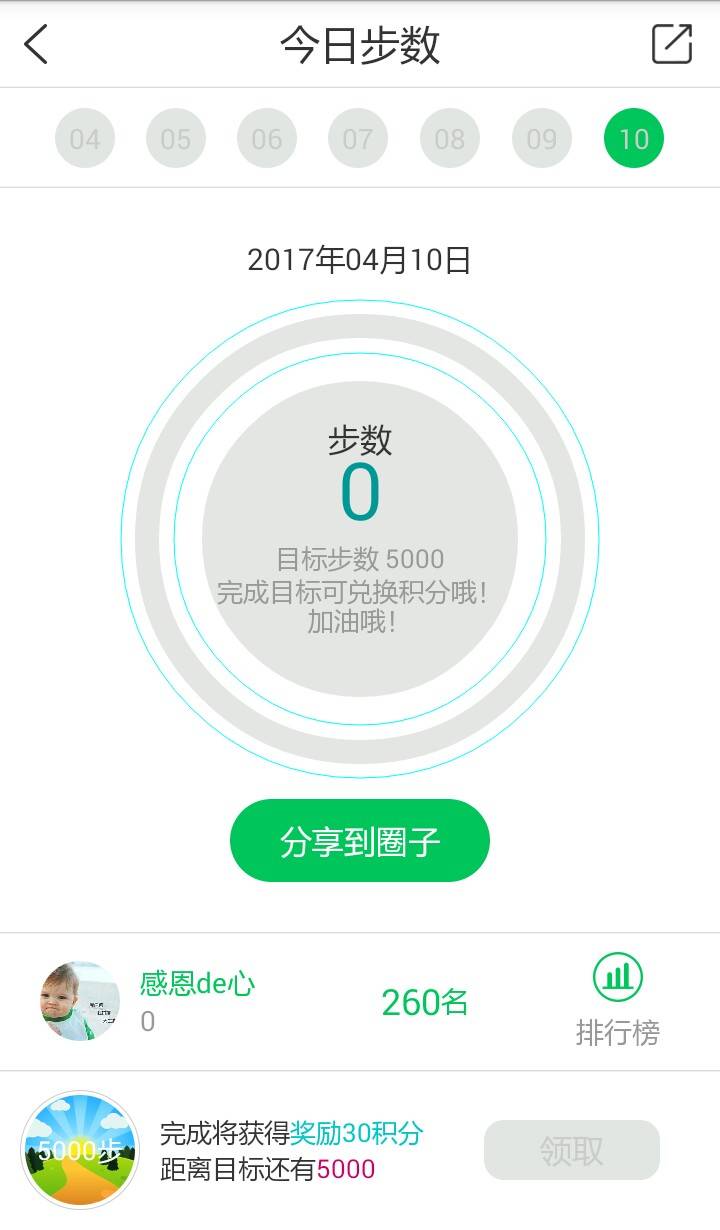This screenshot has width=720, height=1230.
Task: View steps for day 06
Action: click(x=267, y=139)
